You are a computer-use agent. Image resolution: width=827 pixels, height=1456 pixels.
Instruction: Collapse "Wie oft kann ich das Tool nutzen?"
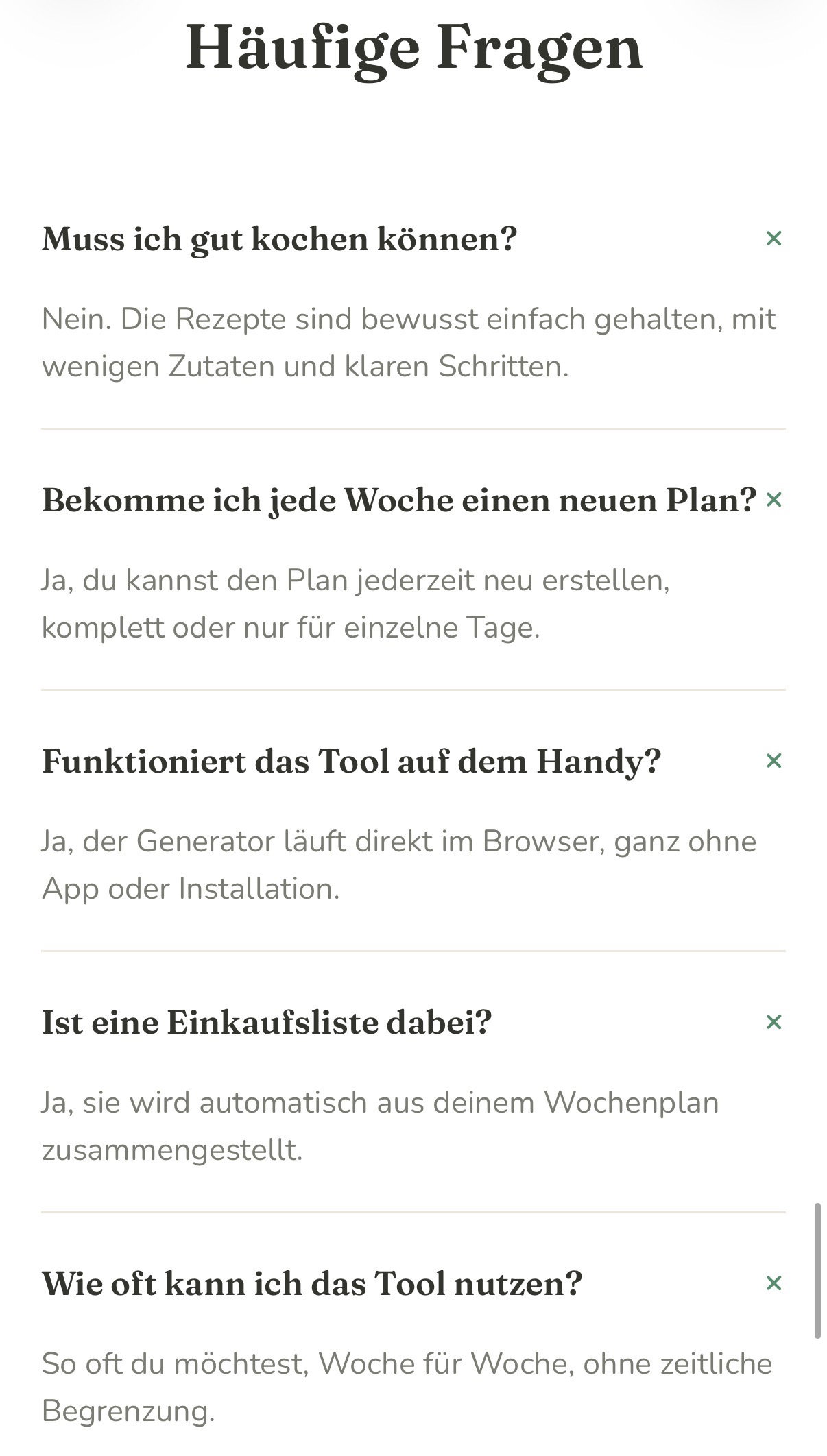774,1283
